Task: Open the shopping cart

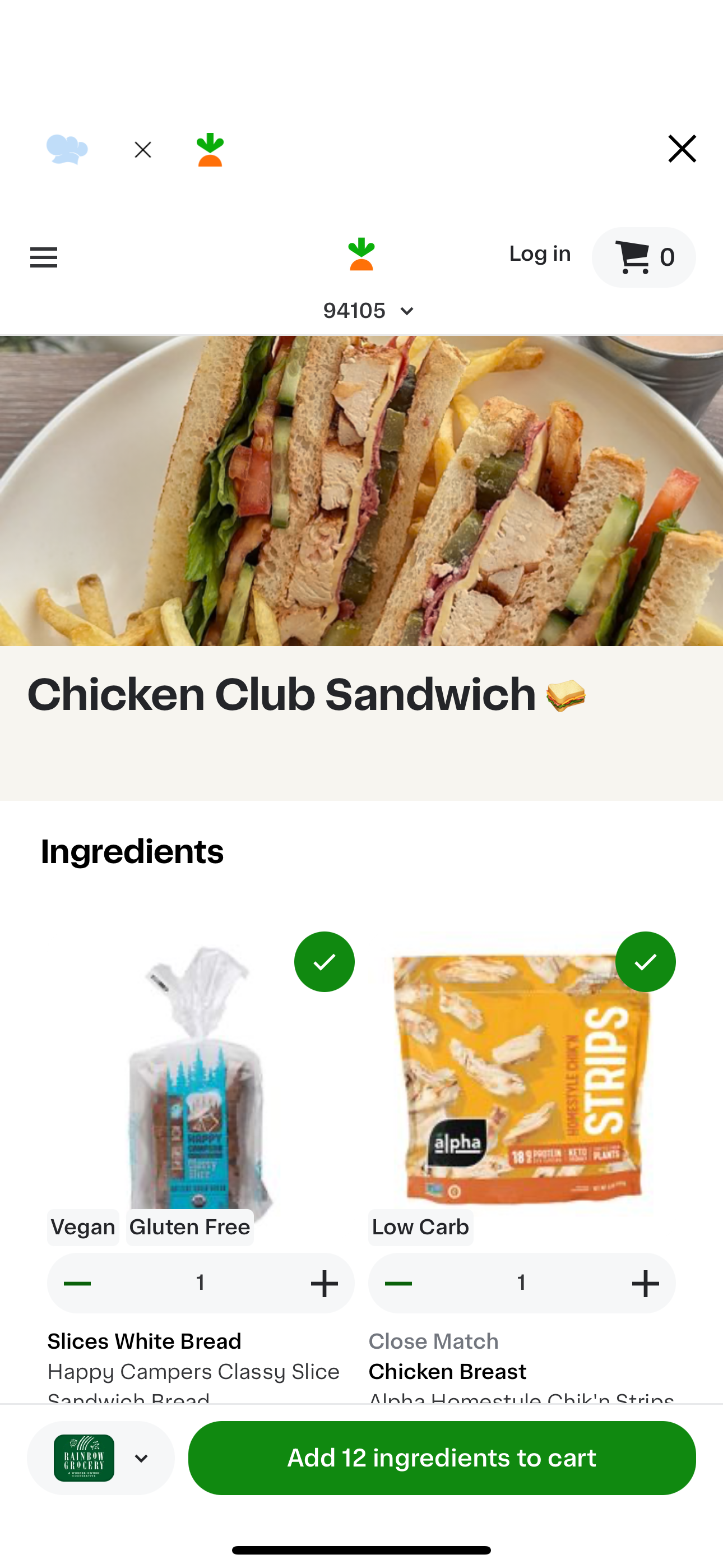Action: tap(643, 257)
